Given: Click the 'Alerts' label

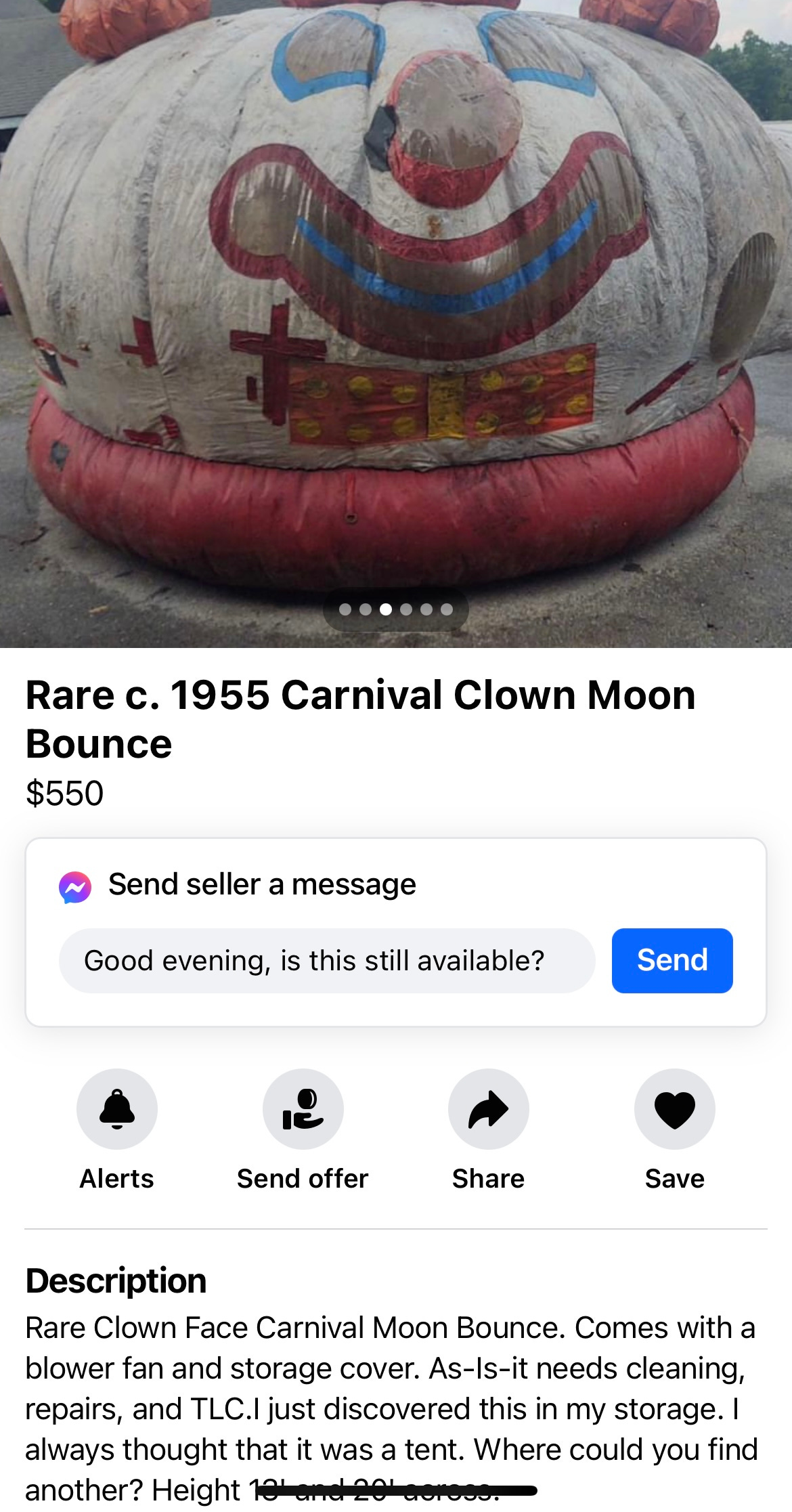Looking at the screenshot, I should click(x=117, y=1178).
